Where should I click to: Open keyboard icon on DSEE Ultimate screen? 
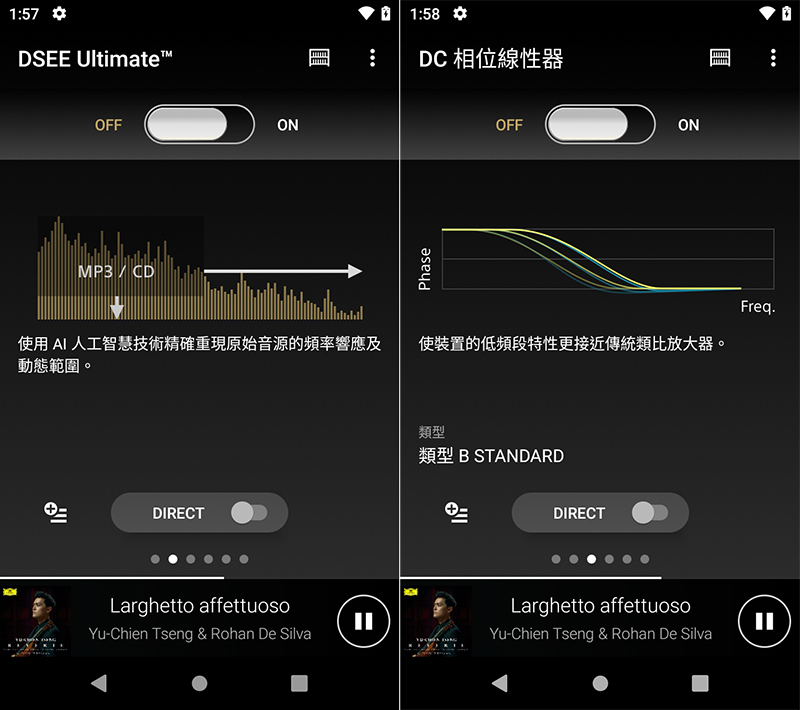click(x=319, y=58)
